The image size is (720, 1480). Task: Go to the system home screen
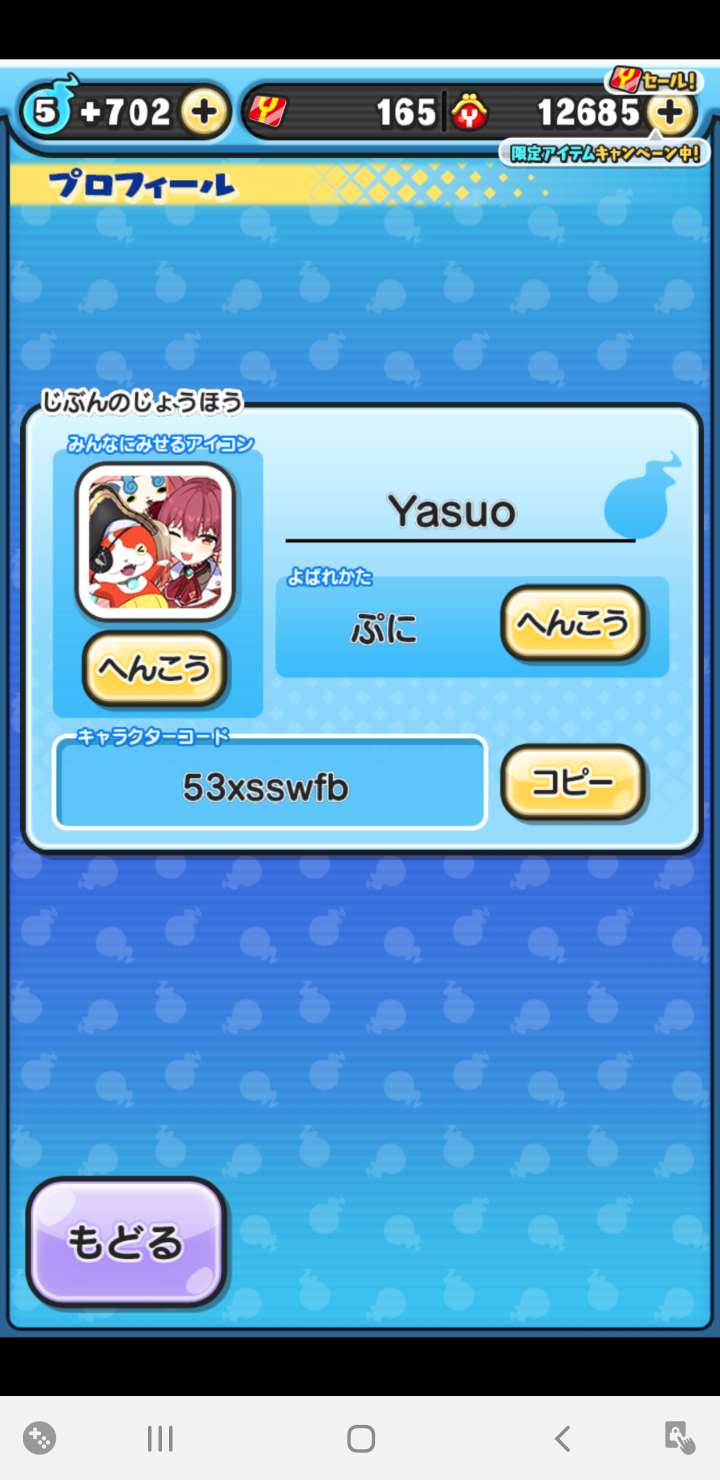[360, 1439]
